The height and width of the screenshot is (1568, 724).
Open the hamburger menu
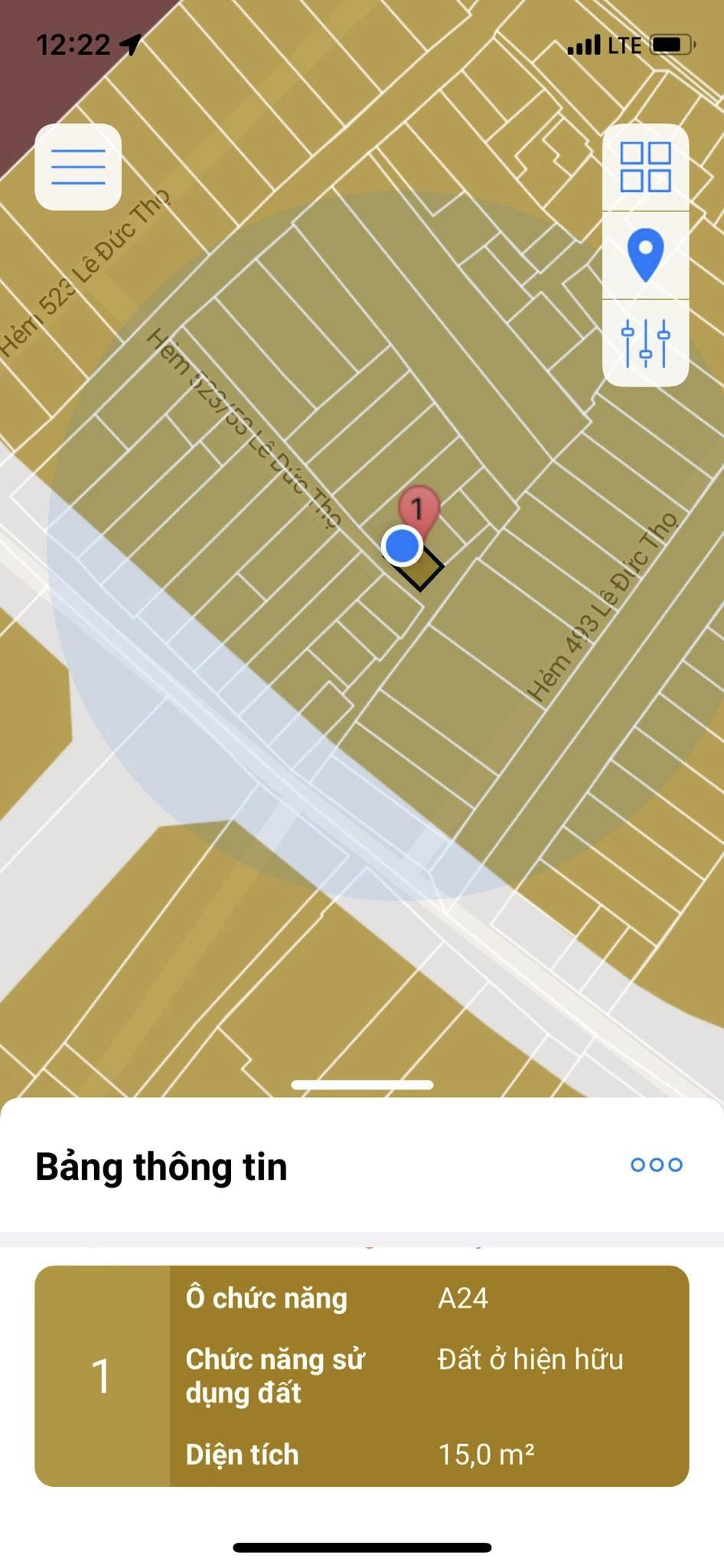click(x=78, y=167)
